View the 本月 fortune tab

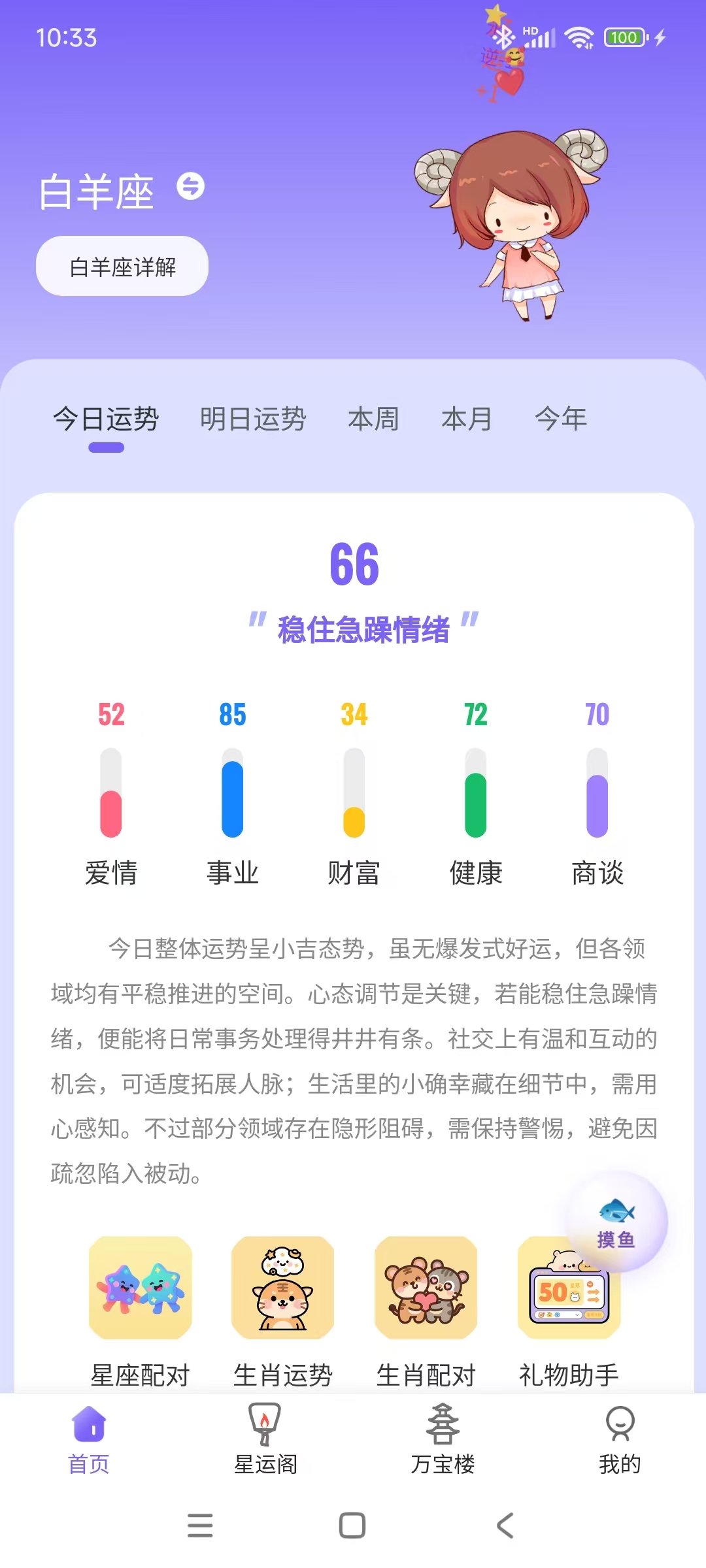467,419
